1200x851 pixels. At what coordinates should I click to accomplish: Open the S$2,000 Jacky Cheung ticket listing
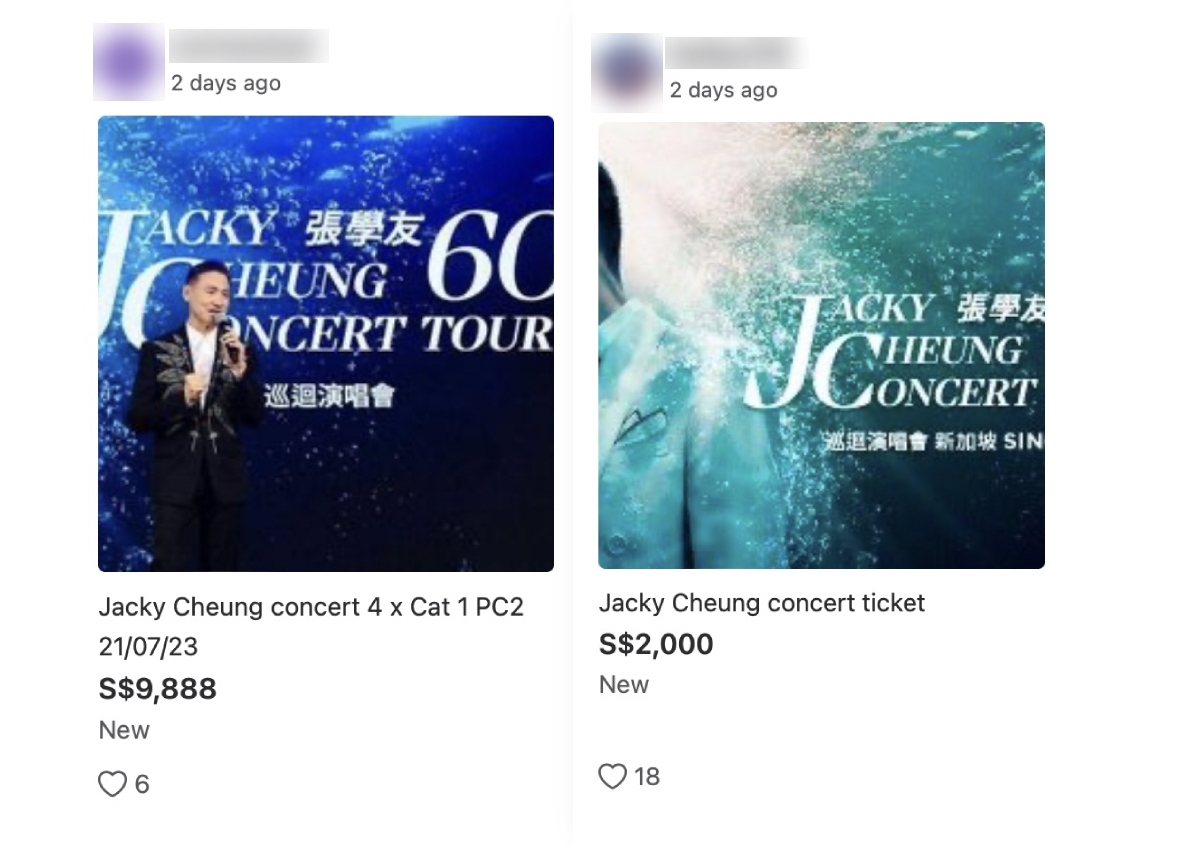point(821,345)
